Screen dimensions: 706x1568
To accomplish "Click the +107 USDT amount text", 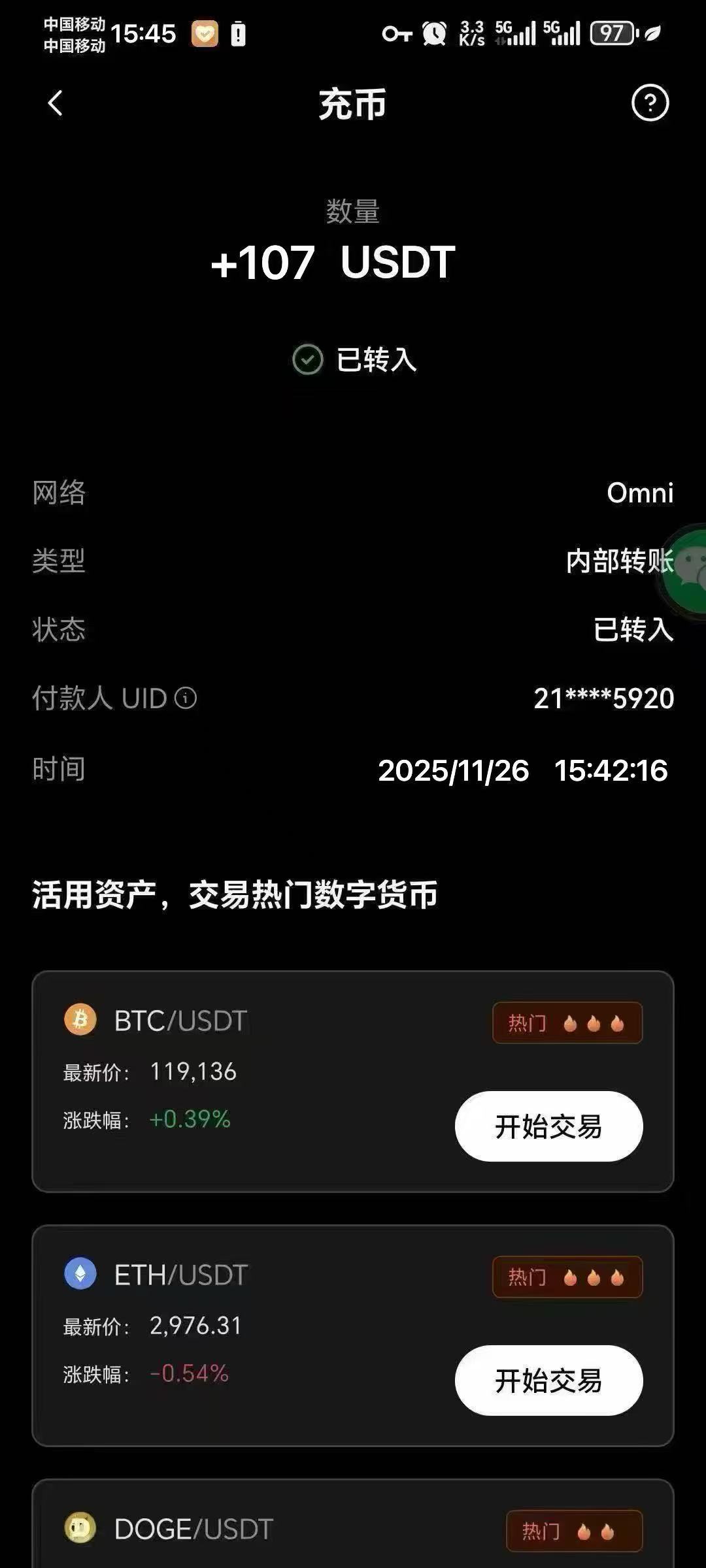I will pos(333,263).
